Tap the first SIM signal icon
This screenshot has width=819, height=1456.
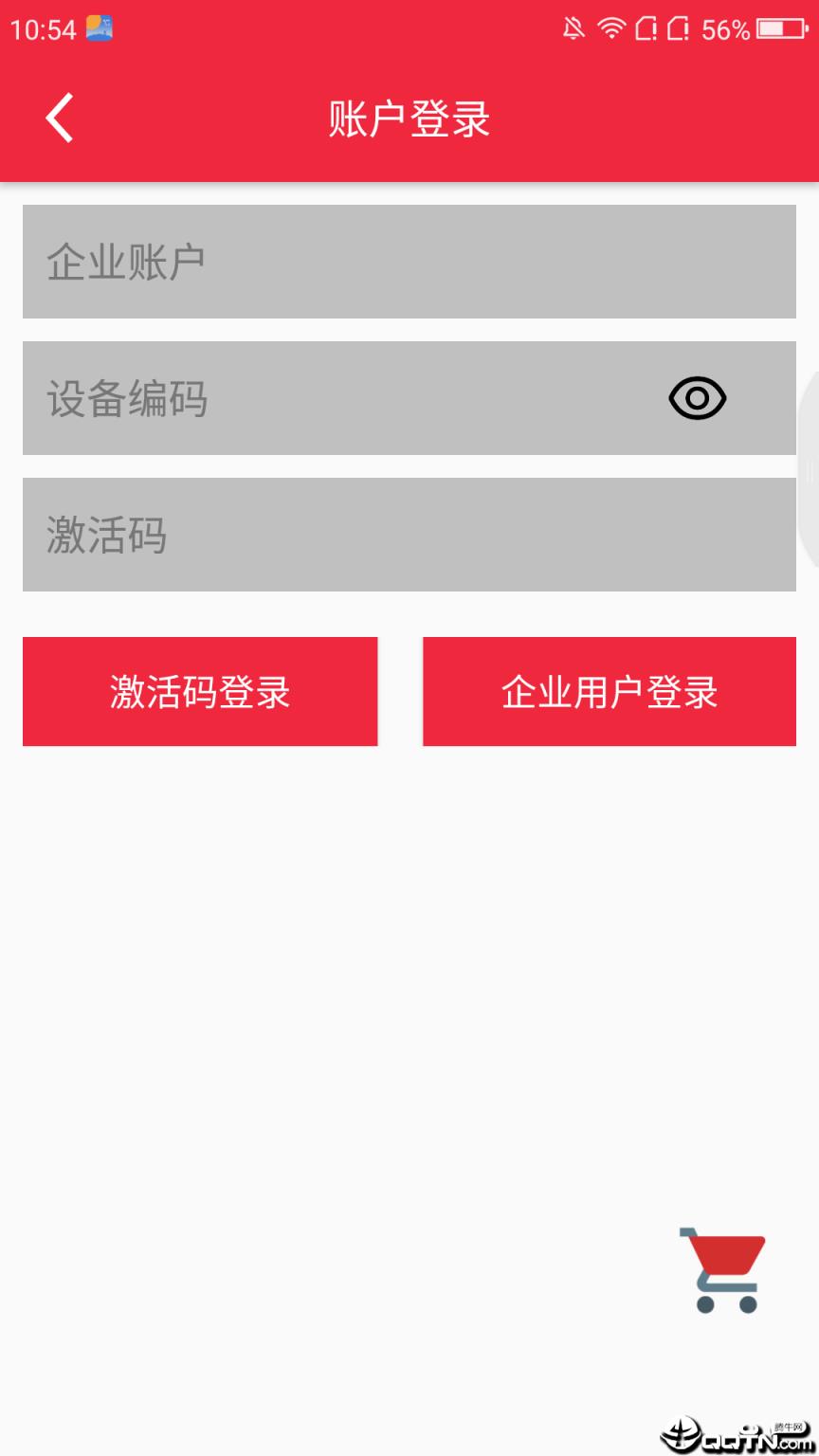[x=648, y=30]
